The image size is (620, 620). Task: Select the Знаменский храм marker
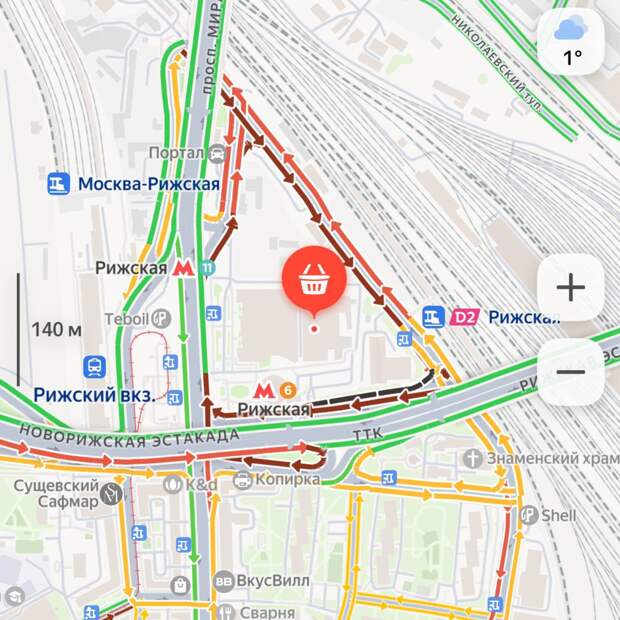472,457
